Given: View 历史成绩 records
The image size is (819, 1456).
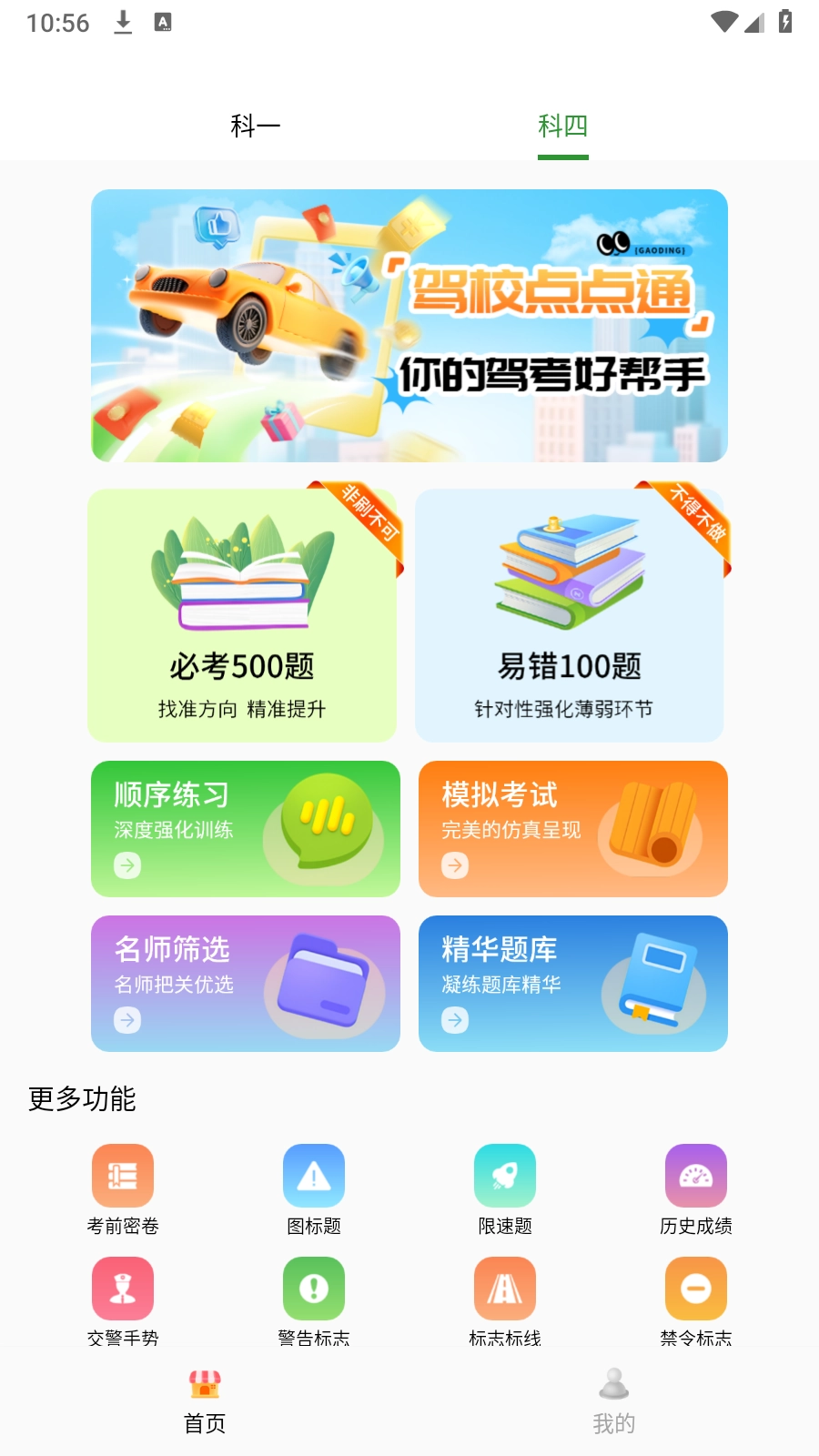Looking at the screenshot, I should click(x=696, y=1188).
